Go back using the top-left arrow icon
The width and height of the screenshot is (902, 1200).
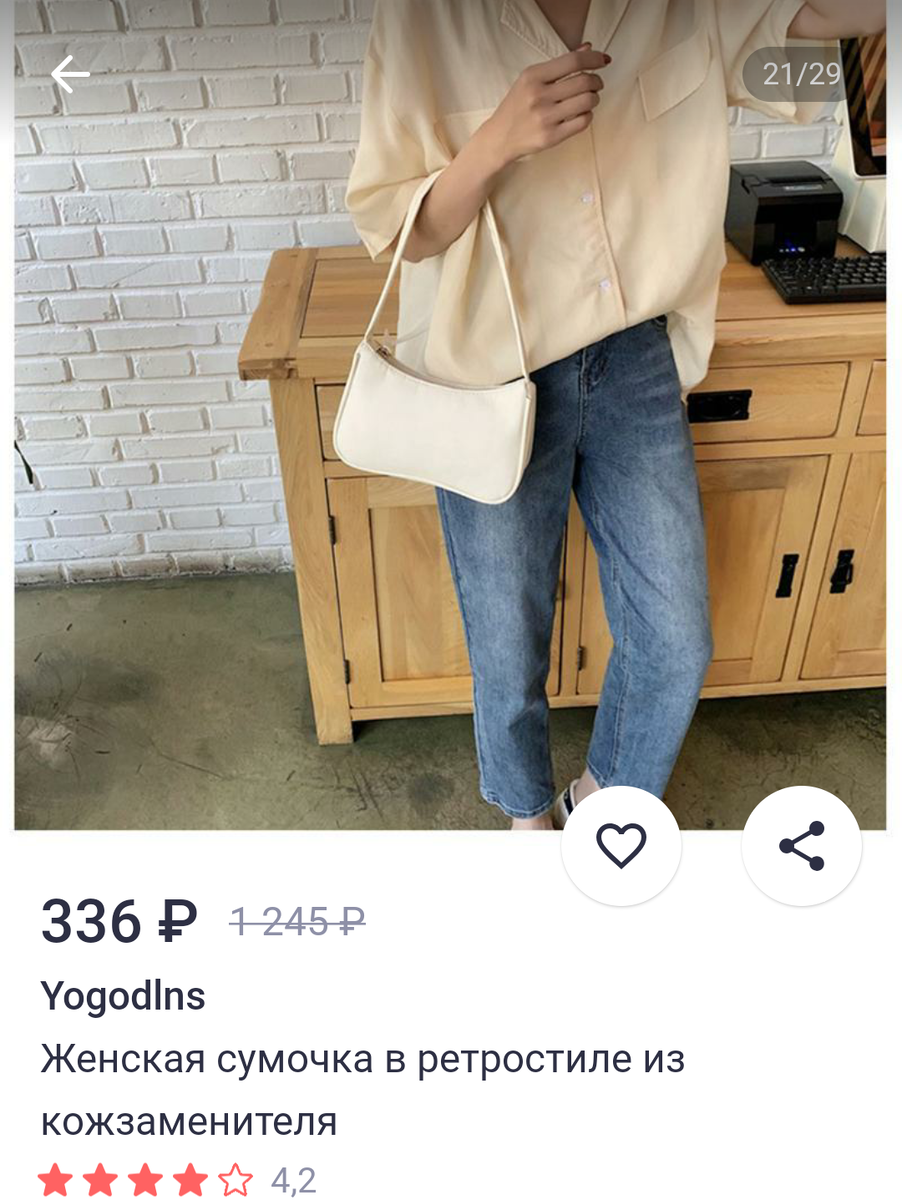click(68, 74)
